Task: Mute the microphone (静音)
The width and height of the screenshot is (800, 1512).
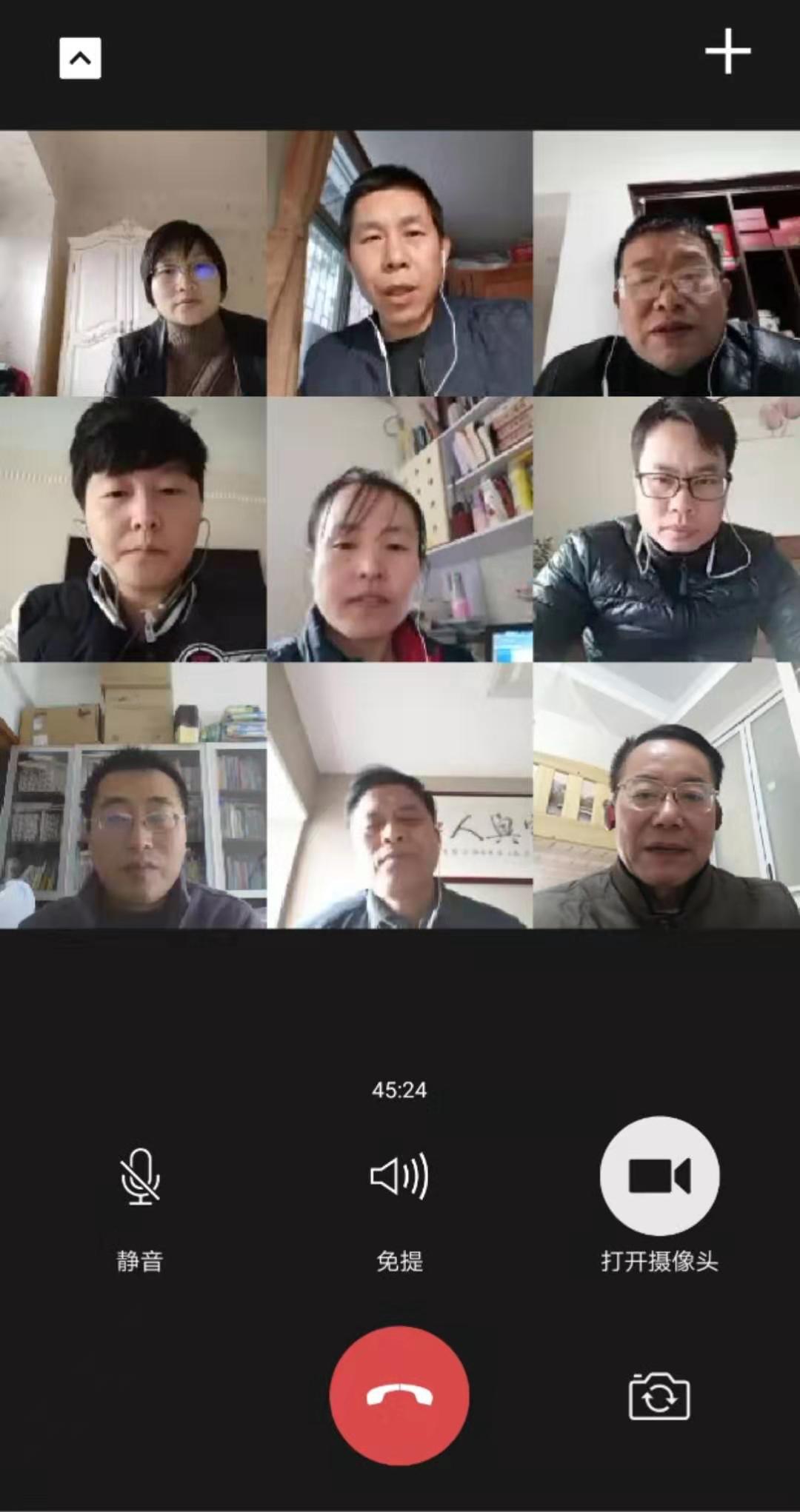Action: (x=140, y=1176)
